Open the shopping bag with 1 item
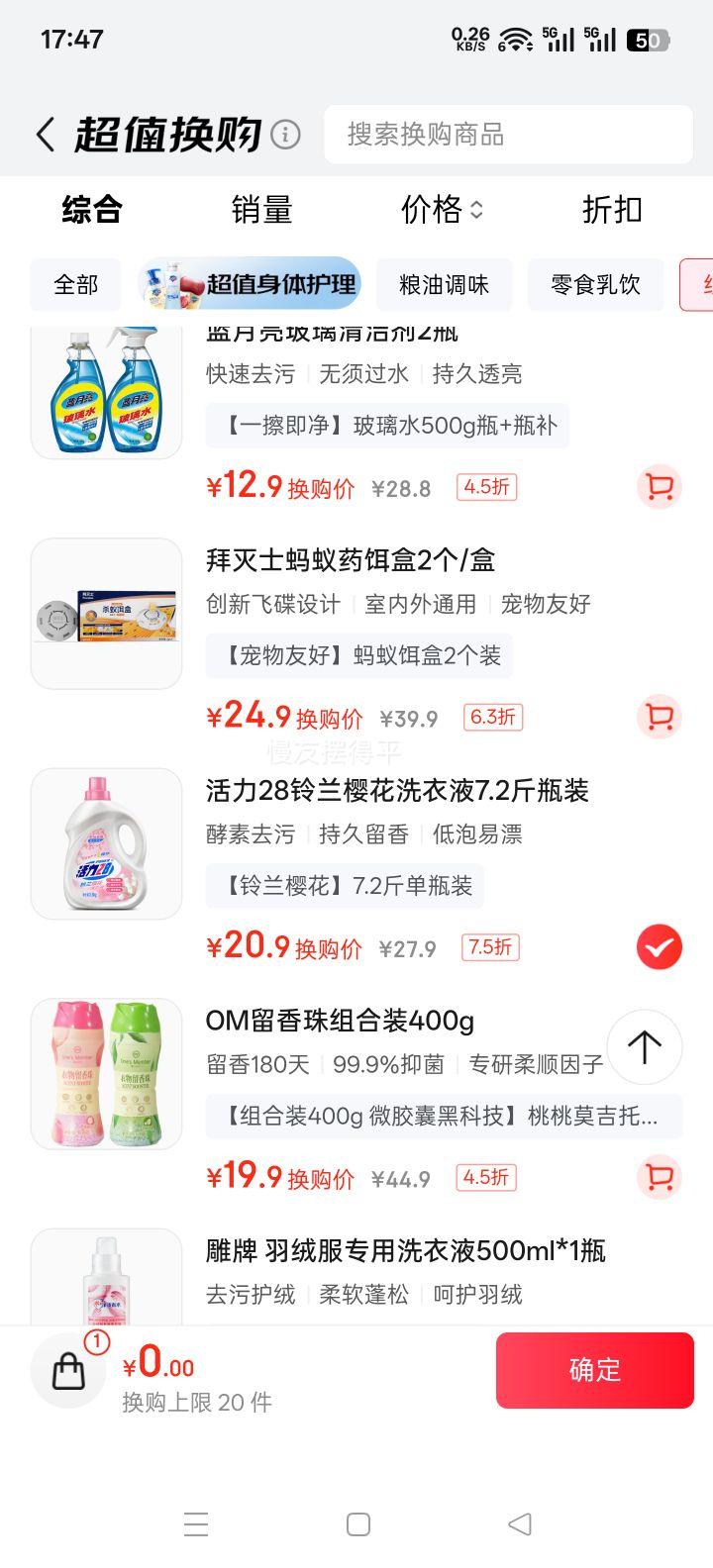This screenshot has height=1568, width=713. pyautogui.click(x=68, y=1371)
